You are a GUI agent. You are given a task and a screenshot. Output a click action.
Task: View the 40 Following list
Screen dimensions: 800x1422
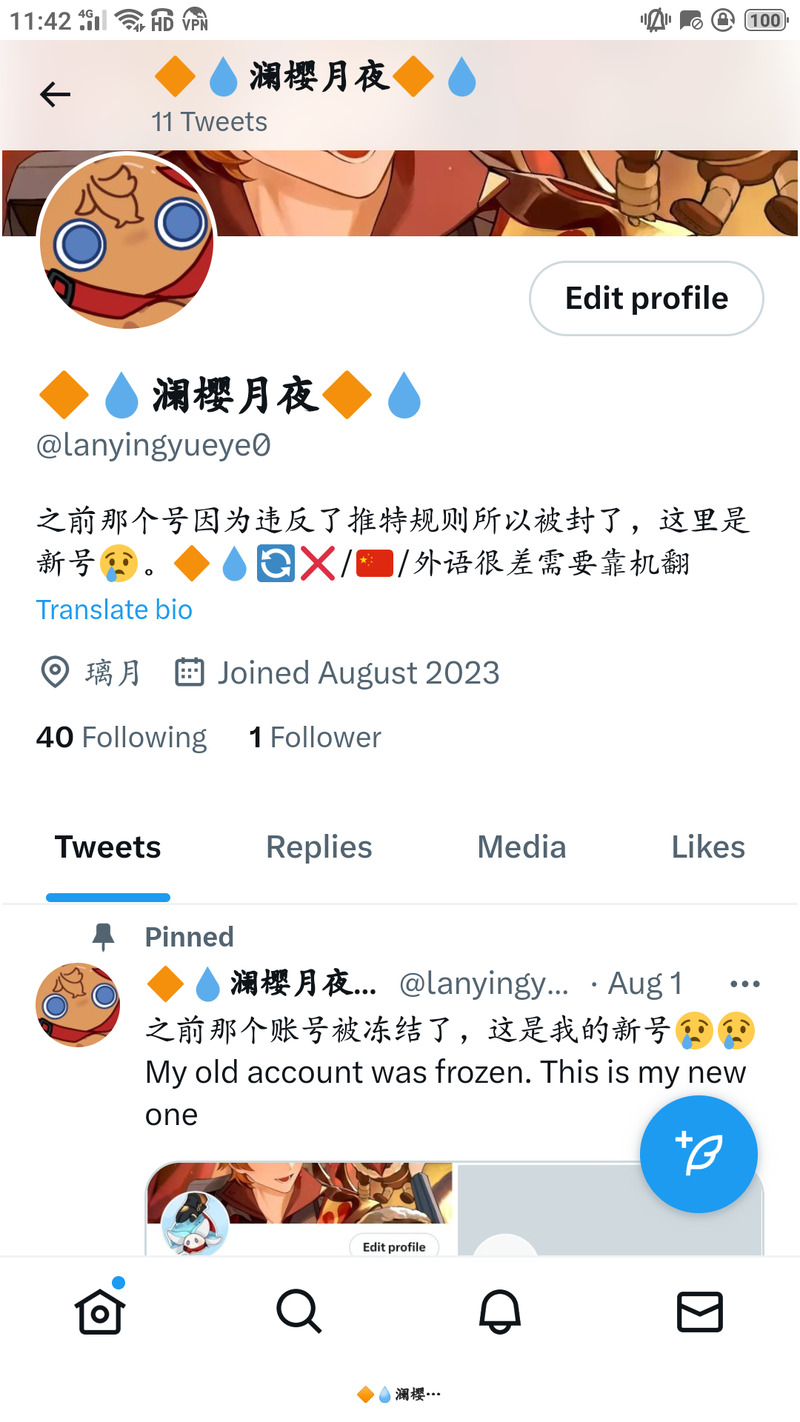(121, 737)
